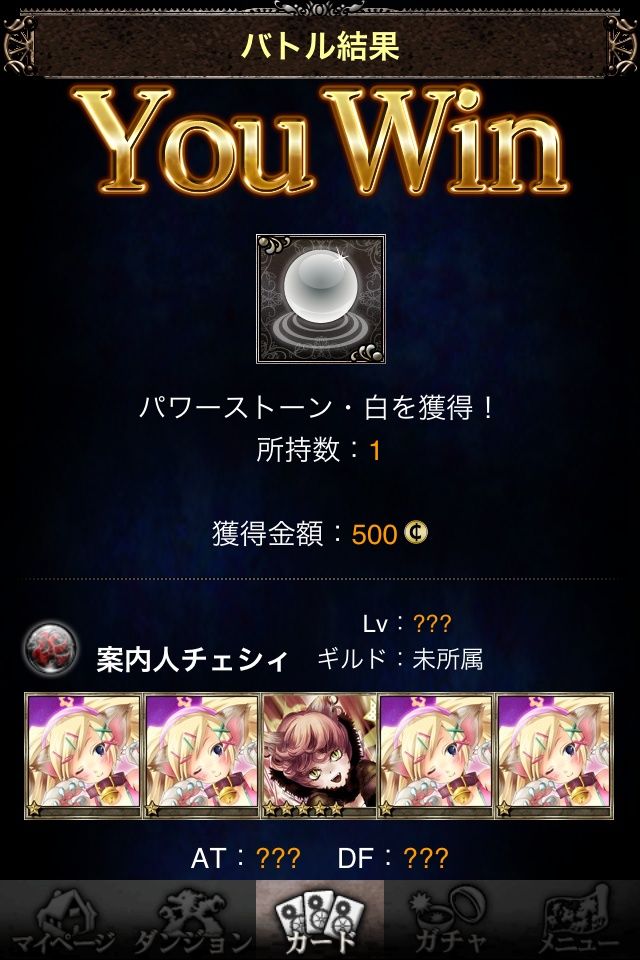Select the カード tab
640x960 pixels.
tap(320, 920)
